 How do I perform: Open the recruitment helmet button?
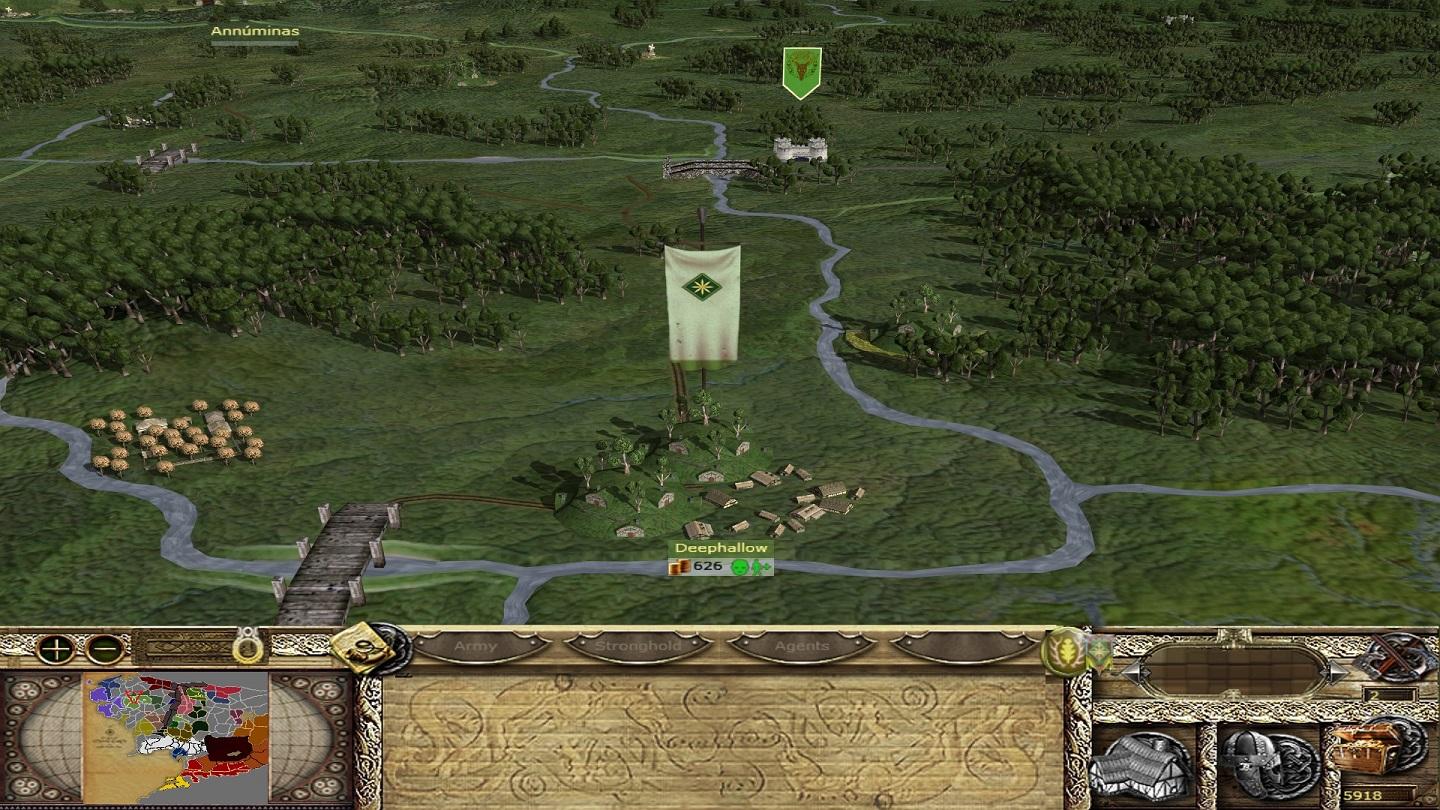pyautogui.click(x=1270, y=766)
